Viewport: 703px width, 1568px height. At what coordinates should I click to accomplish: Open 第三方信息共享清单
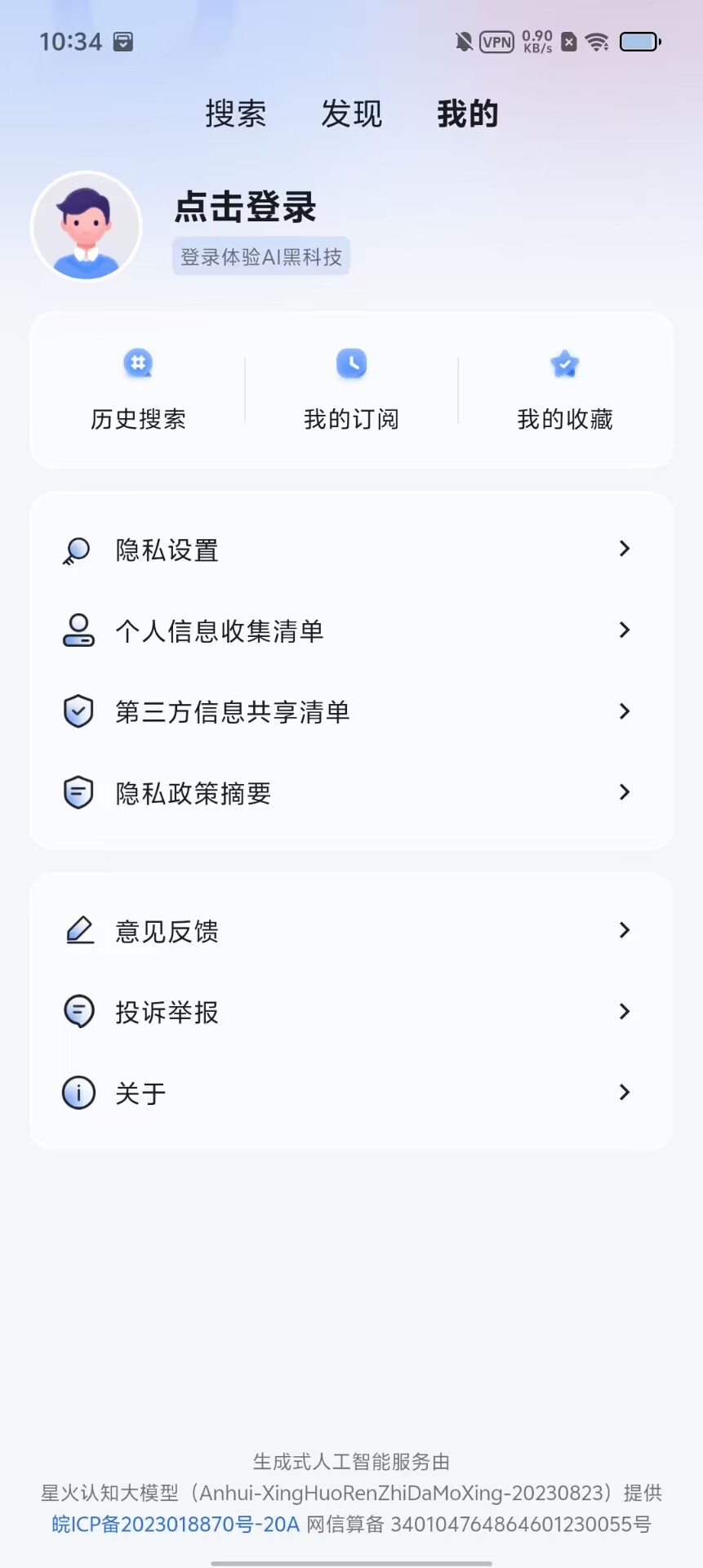pos(351,711)
